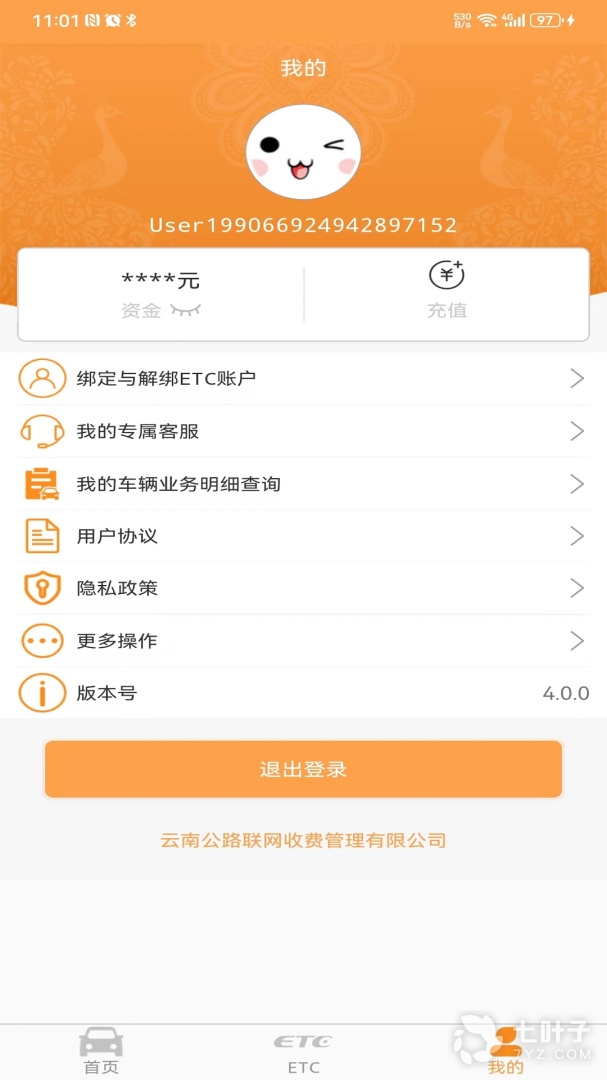Image resolution: width=607 pixels, height=1080 pixels.
Task: Tap the 退出登录 button
Action: pyautogui.click(x=303, y=769)
